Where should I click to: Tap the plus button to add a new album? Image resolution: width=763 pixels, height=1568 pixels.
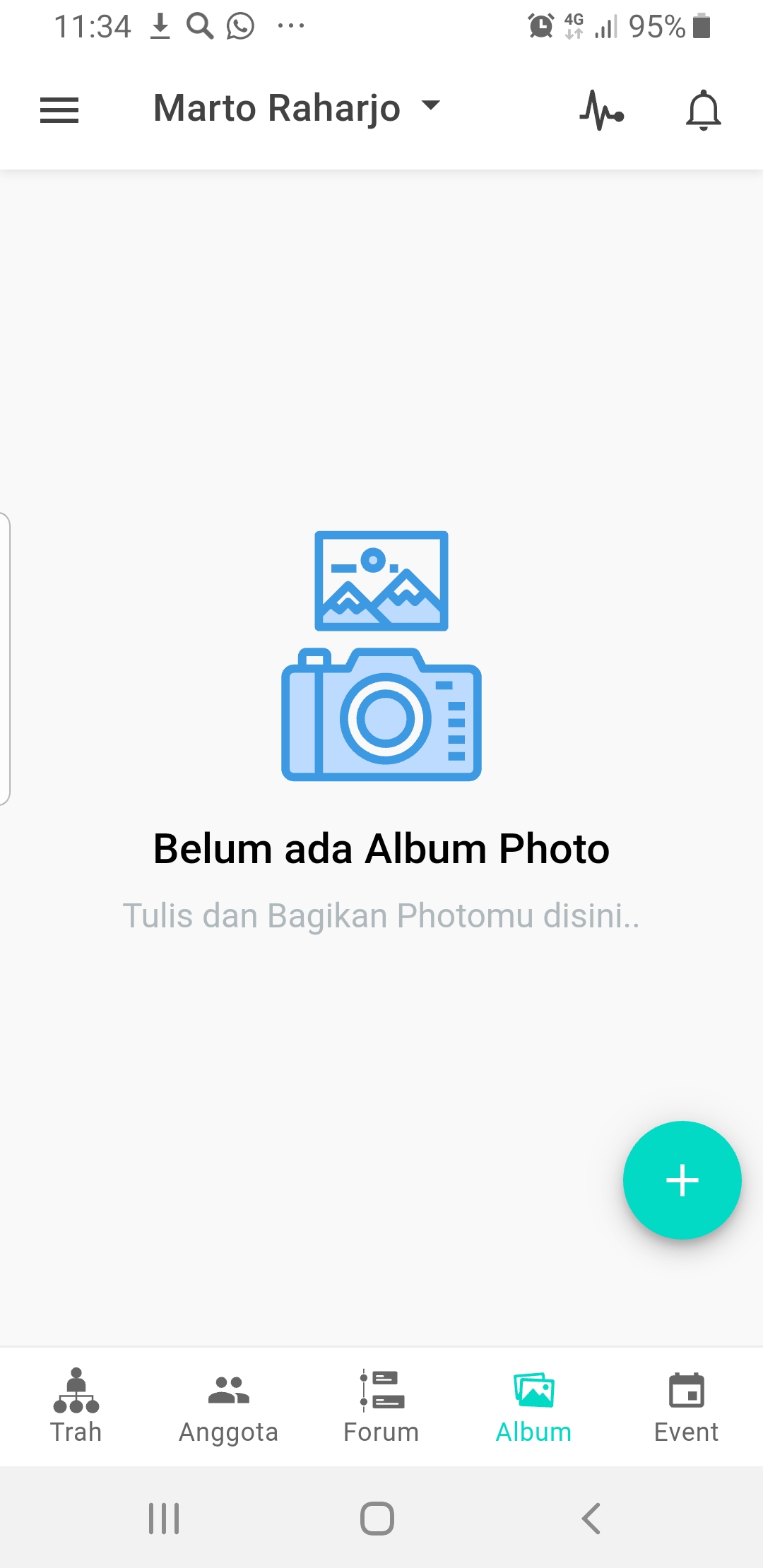(x=682, y=1180)
